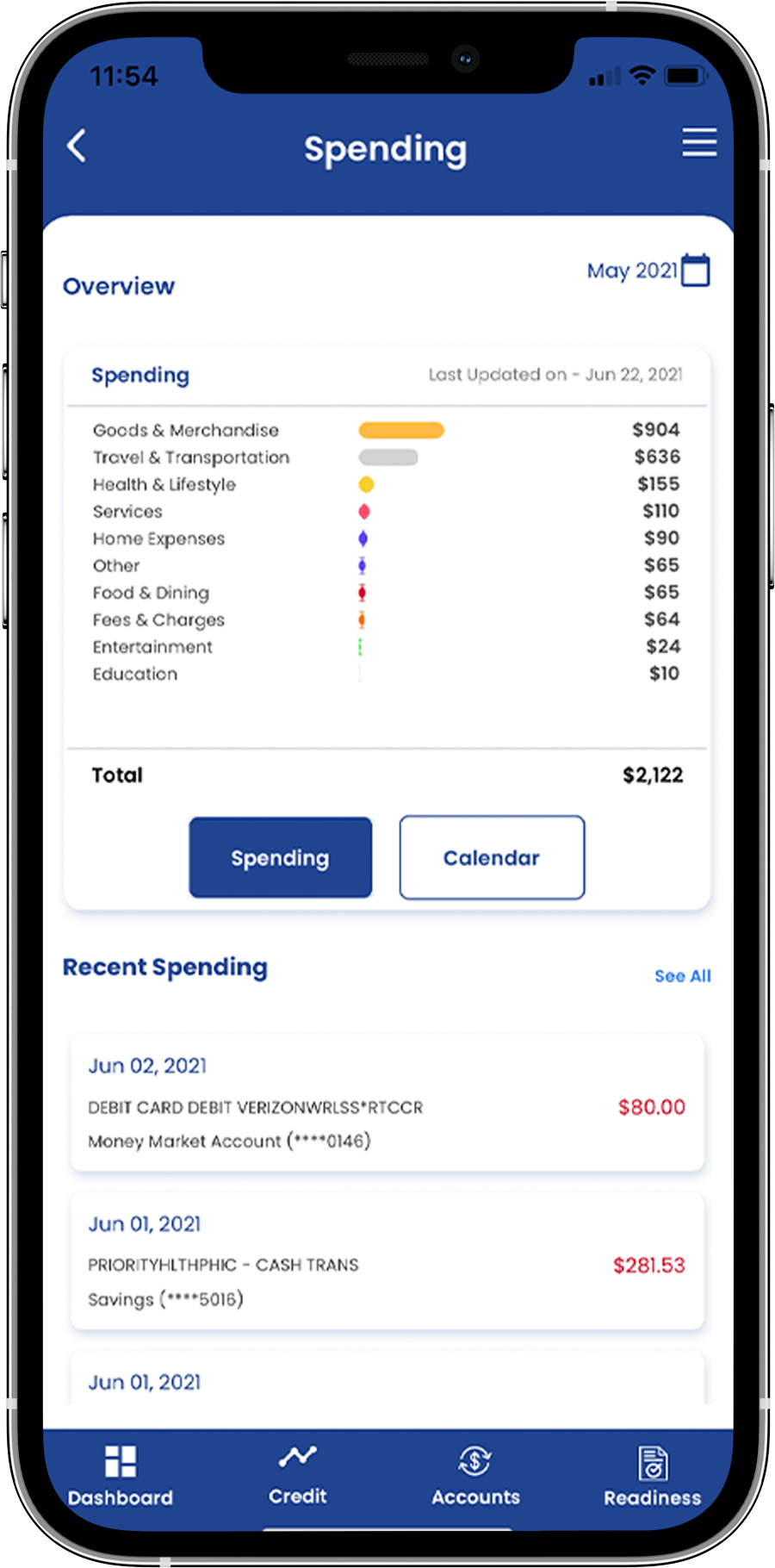Tap See All recent spending
The width and height of the screenshot is (775, 1568).
tap(682, 976)
